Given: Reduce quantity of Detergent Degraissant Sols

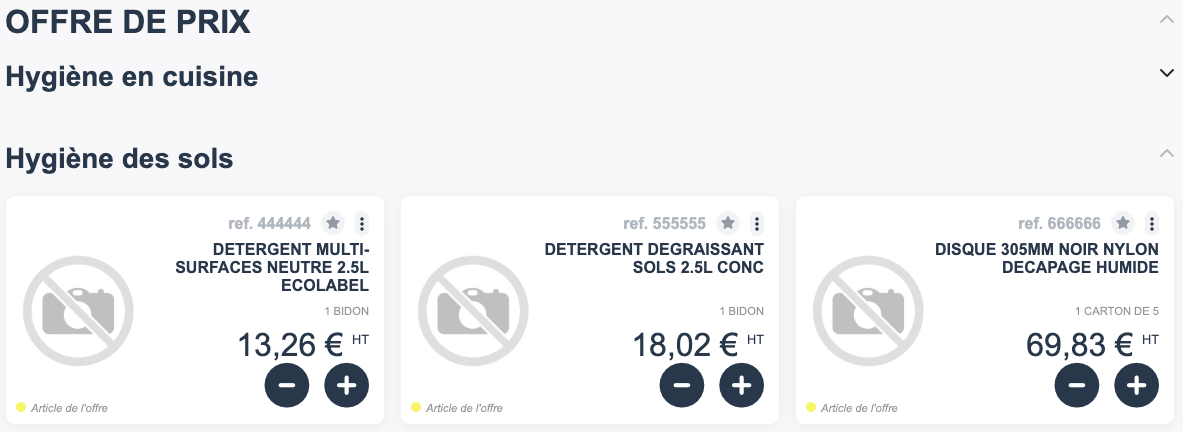Looking at the screenshot, I should click(x=682, y=385).
